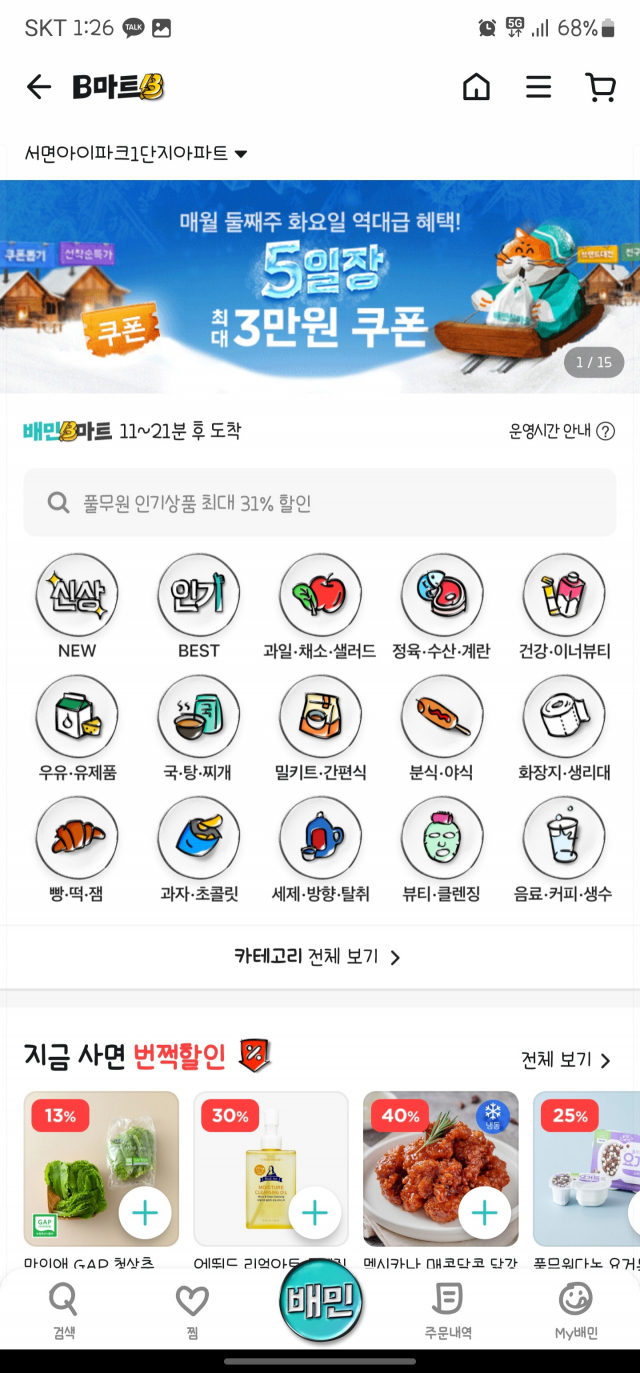The width and height of the screenshot is (640, 1373).
Task: View all categories via 카테고리 전체 보기
Action: point(318,957)
